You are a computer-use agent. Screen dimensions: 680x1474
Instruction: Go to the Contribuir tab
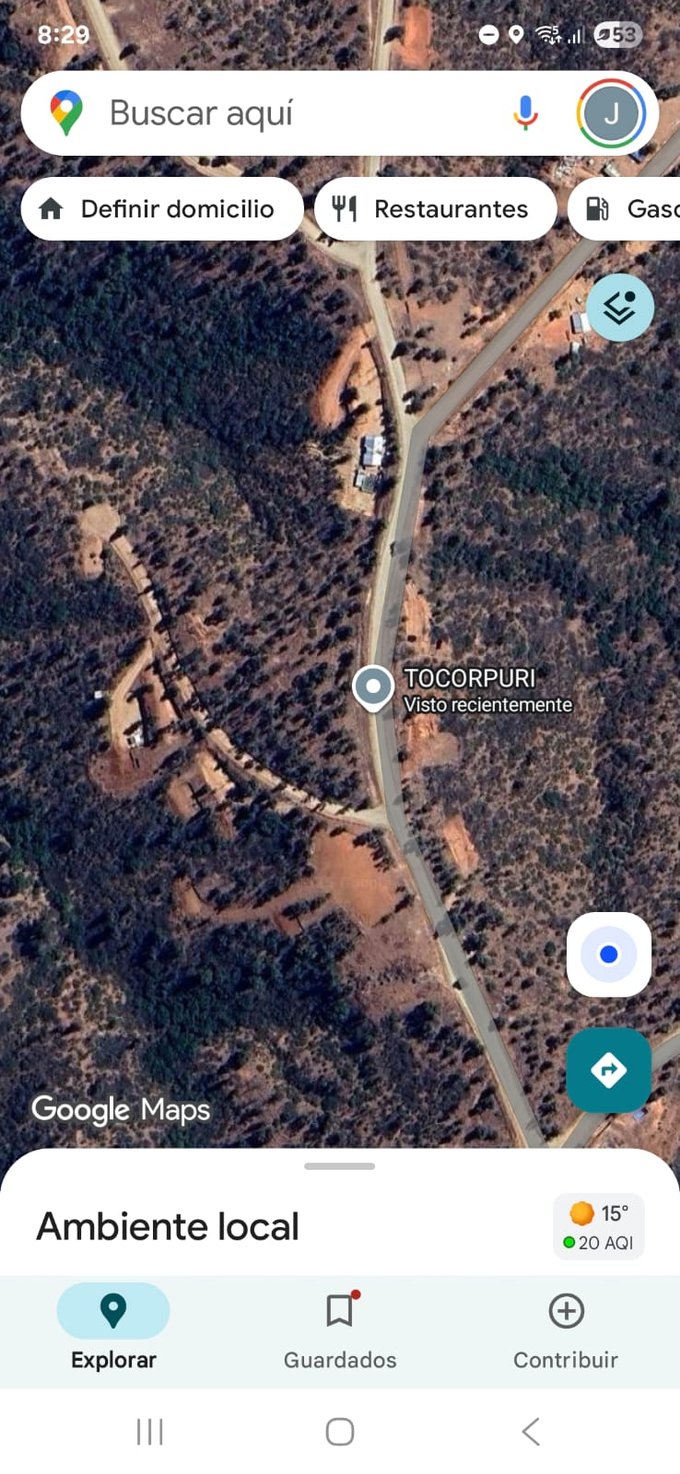[x=566, y=1328]
